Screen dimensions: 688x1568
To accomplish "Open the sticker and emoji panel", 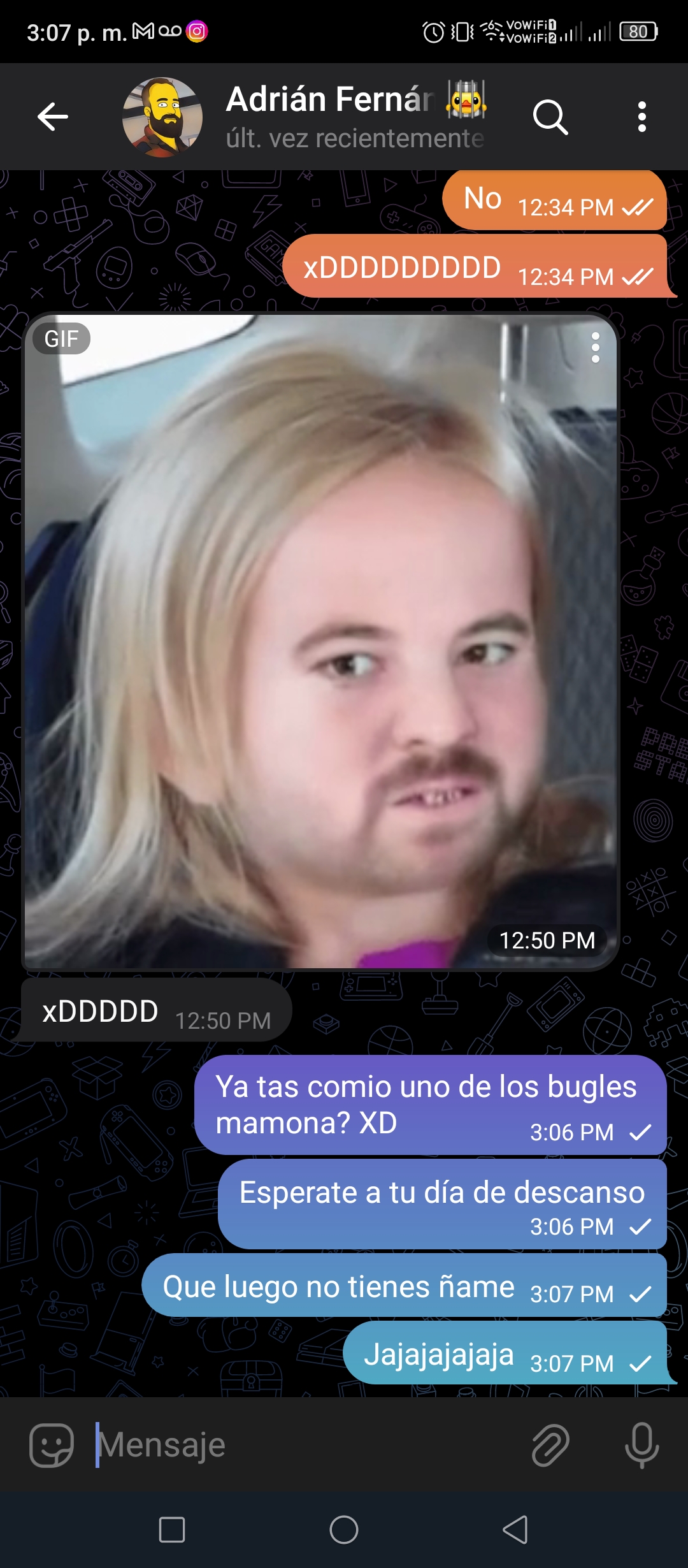I will coord(52,1445).
